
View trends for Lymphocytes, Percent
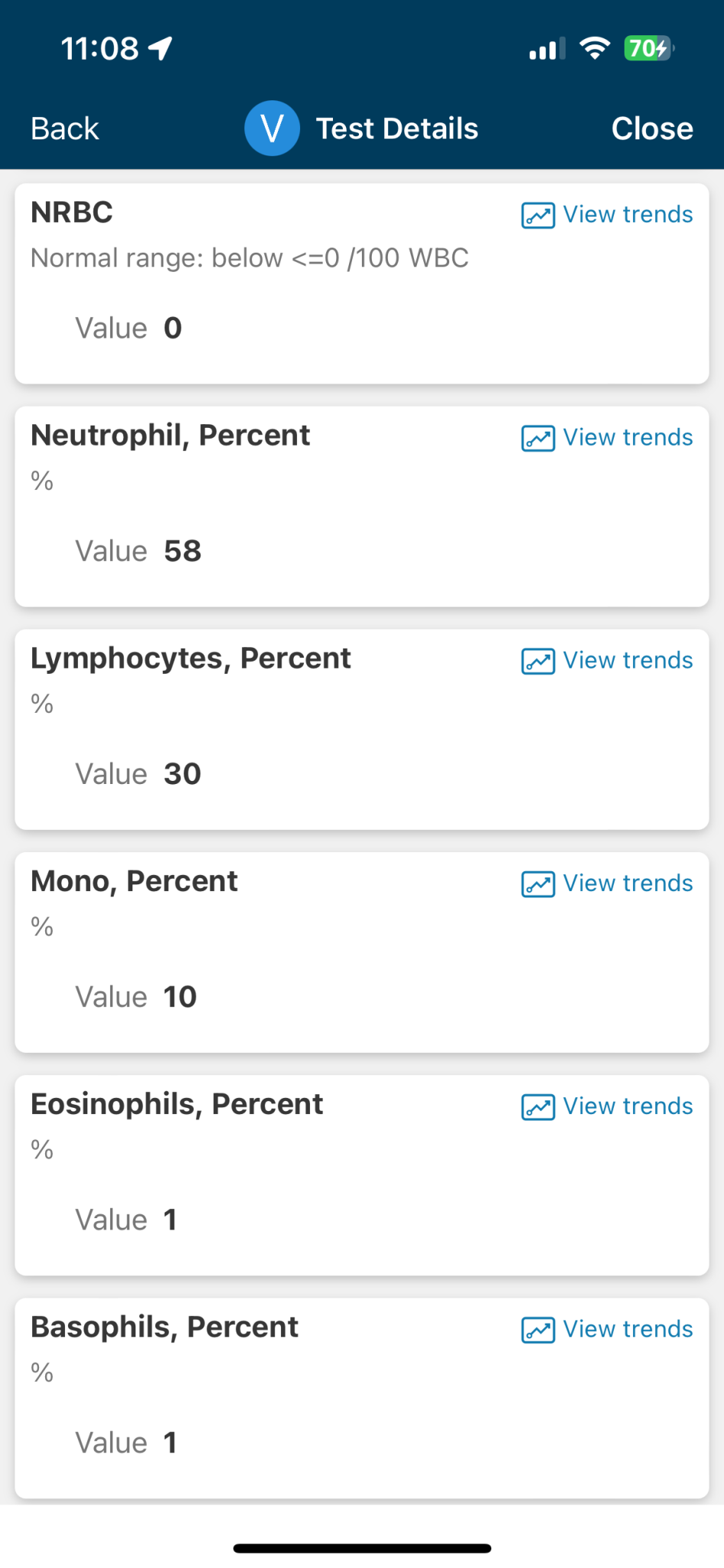tap(607, 660)
